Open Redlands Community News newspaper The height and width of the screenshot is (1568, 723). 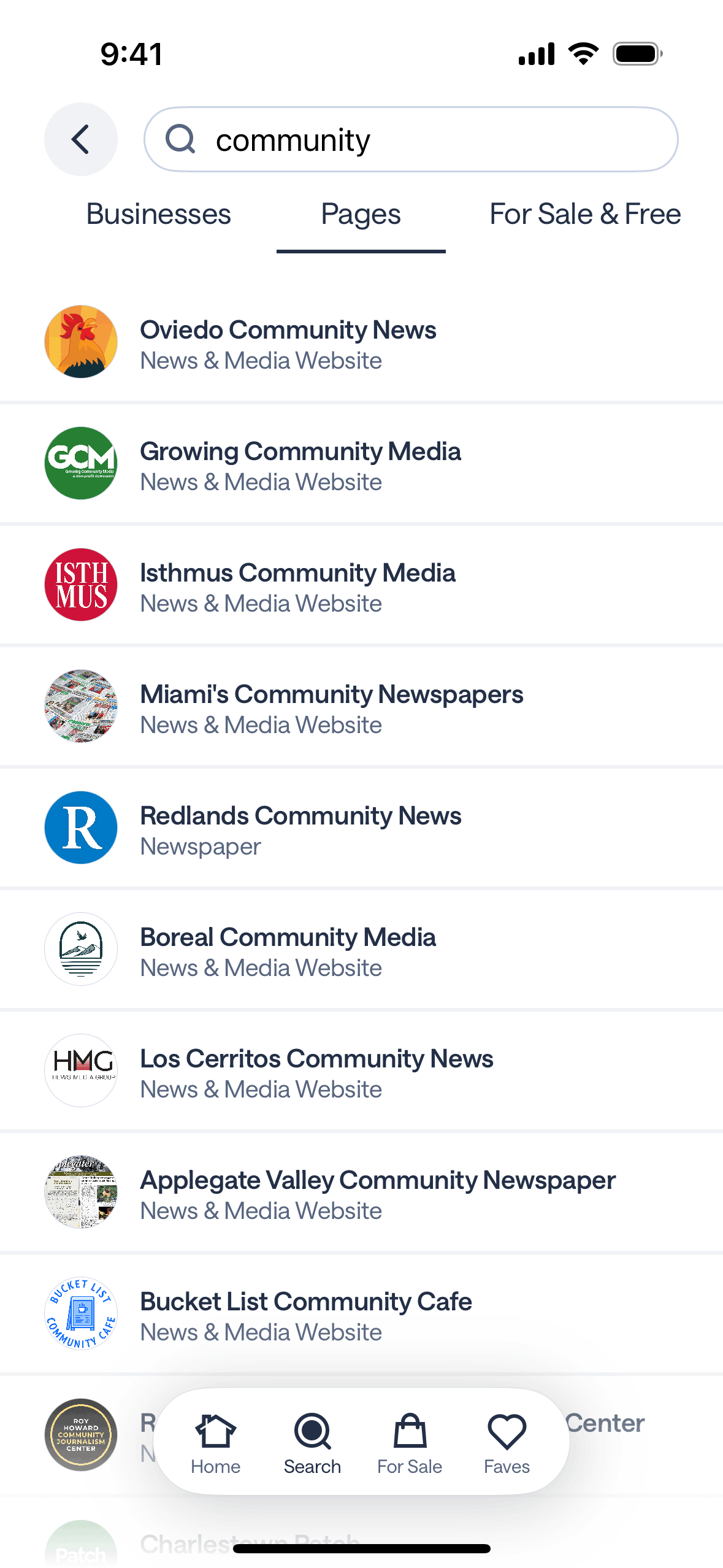300,829
